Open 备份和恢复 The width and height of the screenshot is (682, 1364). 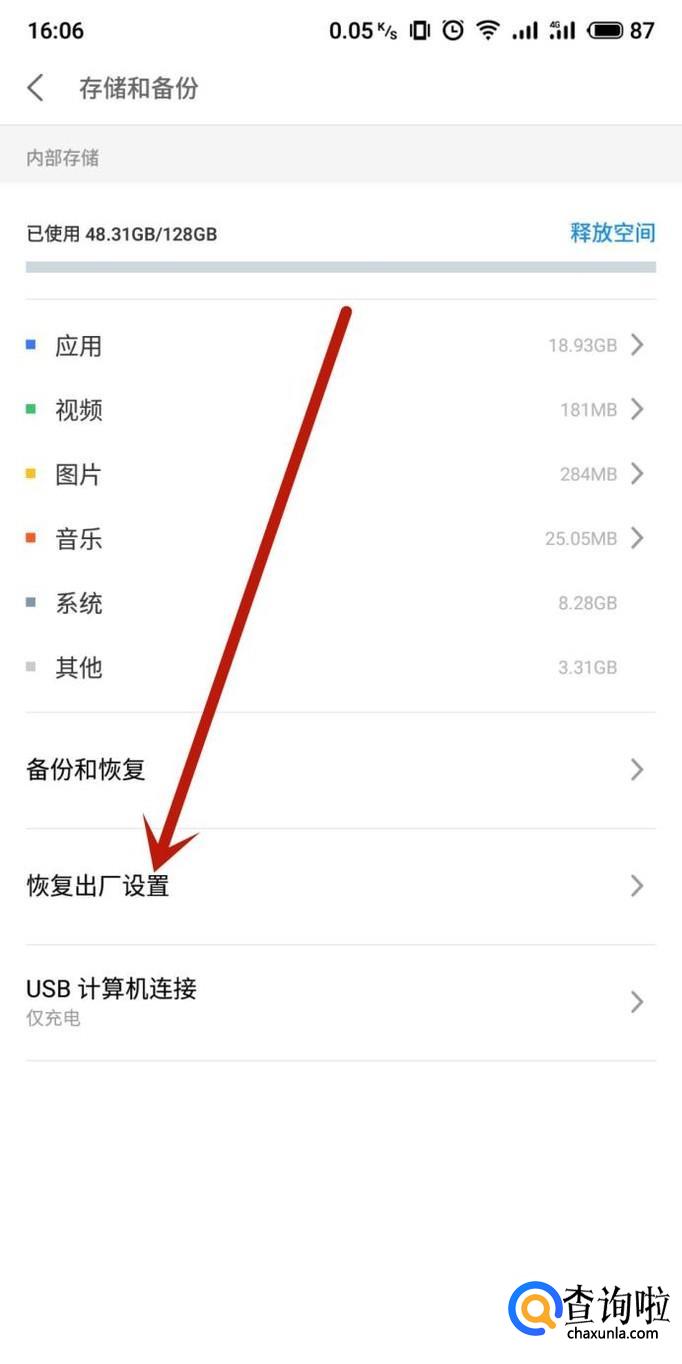coord(341,770)
